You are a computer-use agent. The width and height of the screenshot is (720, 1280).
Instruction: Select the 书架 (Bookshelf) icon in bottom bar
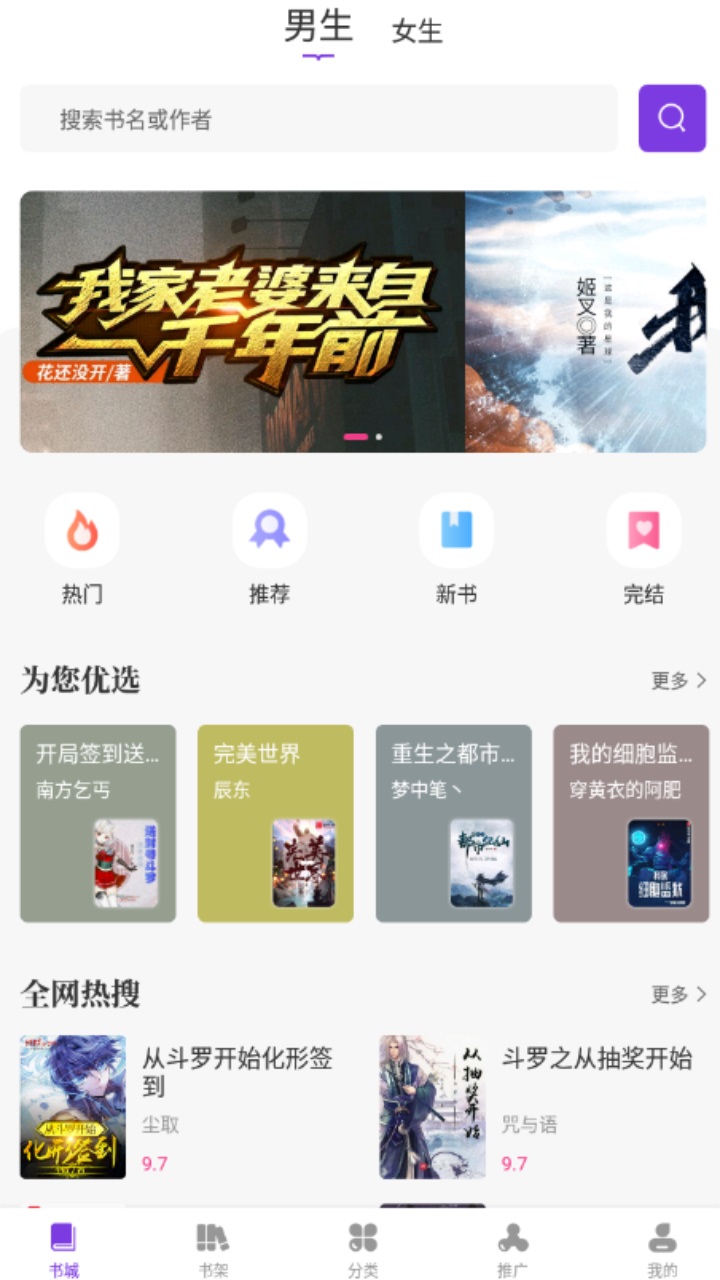[213, 1238]
